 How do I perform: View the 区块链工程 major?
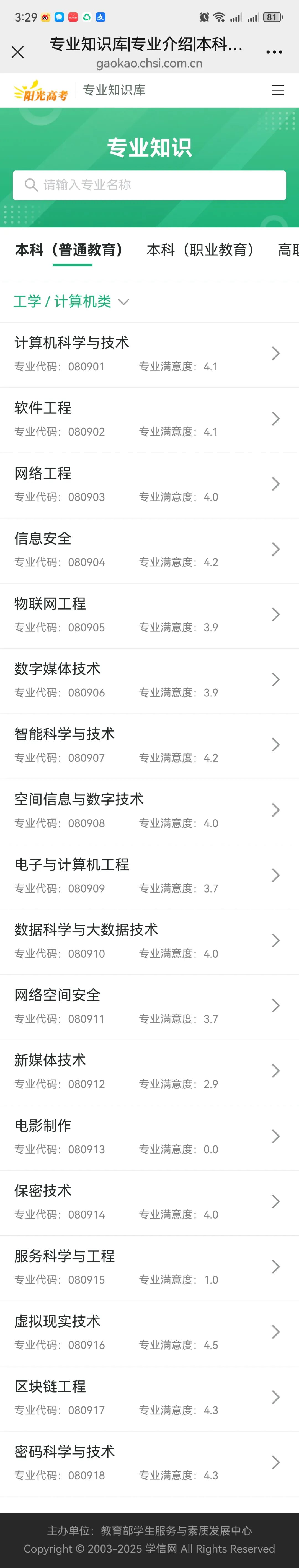pyautogui.click(x=149, y=1397)
